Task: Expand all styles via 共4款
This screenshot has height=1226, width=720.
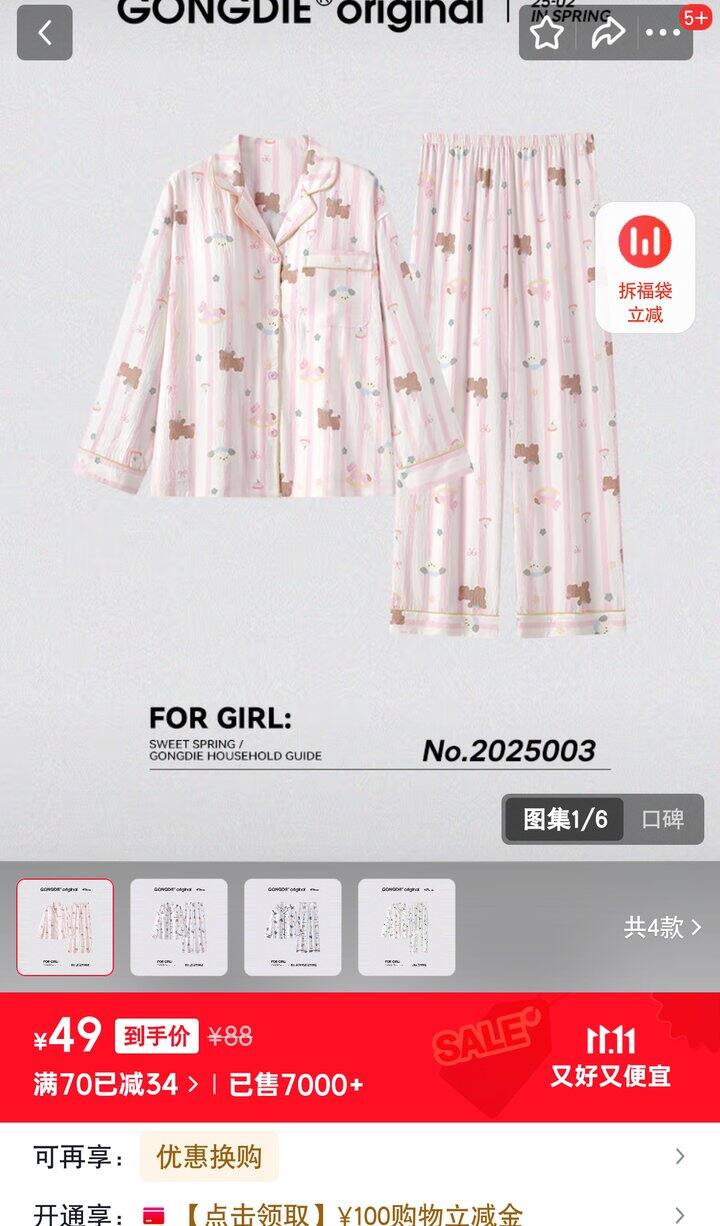Action: (x=662, y=928)
